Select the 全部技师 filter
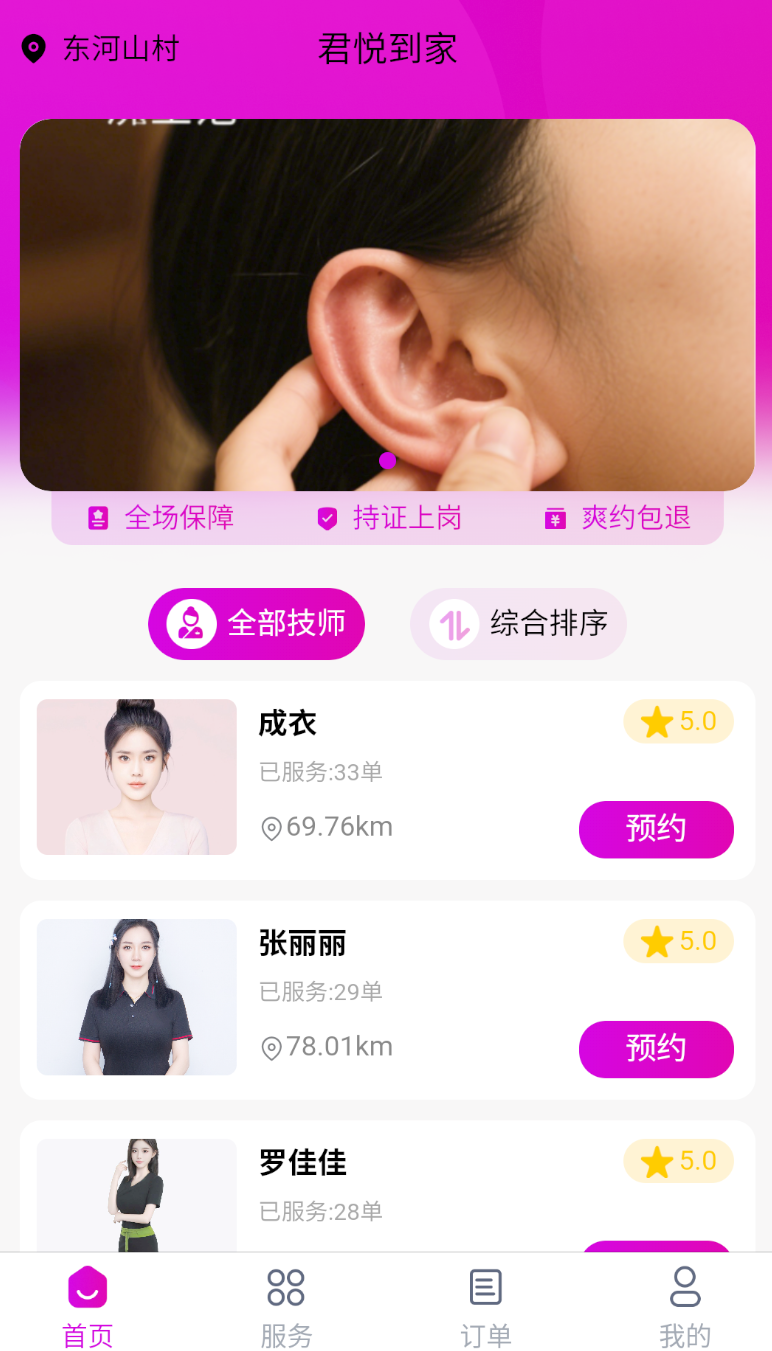This screenshot has height=1351, width=772. pos(256,624)
